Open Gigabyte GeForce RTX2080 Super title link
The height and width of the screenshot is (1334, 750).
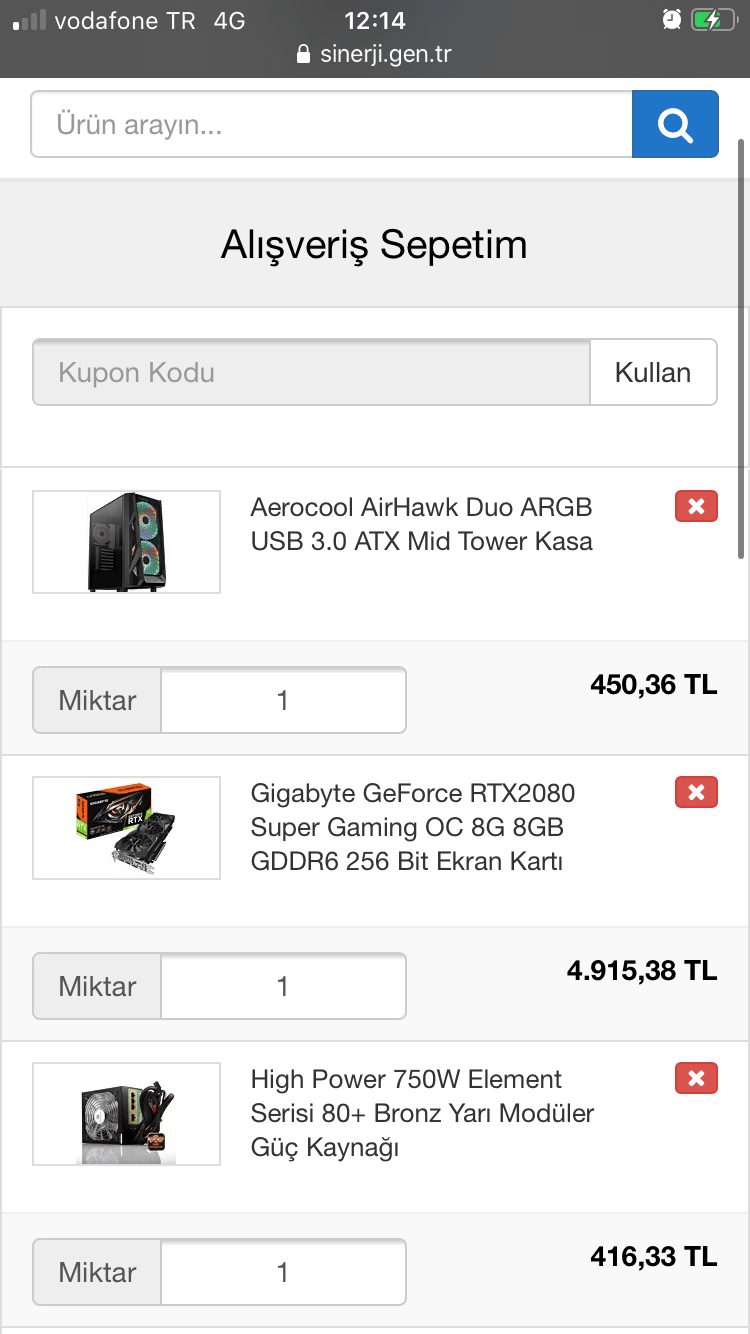click(412, 827)
